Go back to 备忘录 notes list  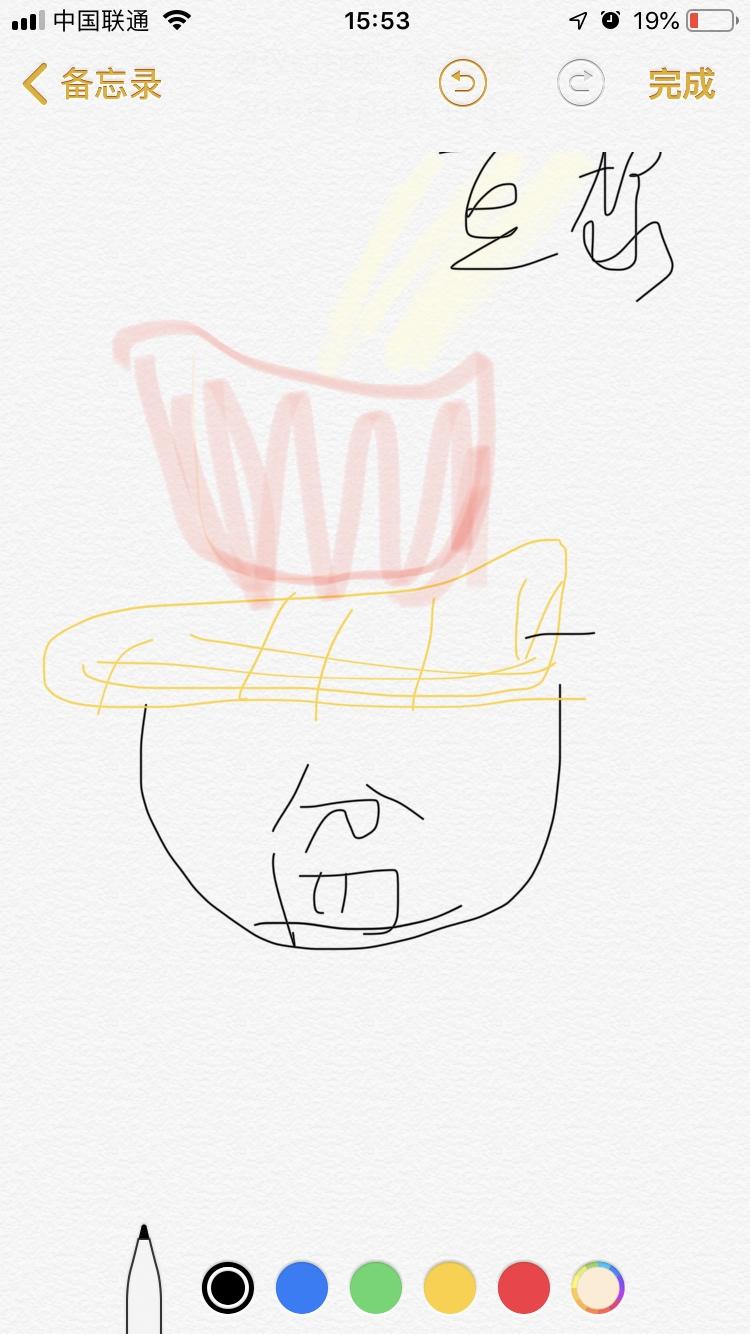[x=92, y=84]
